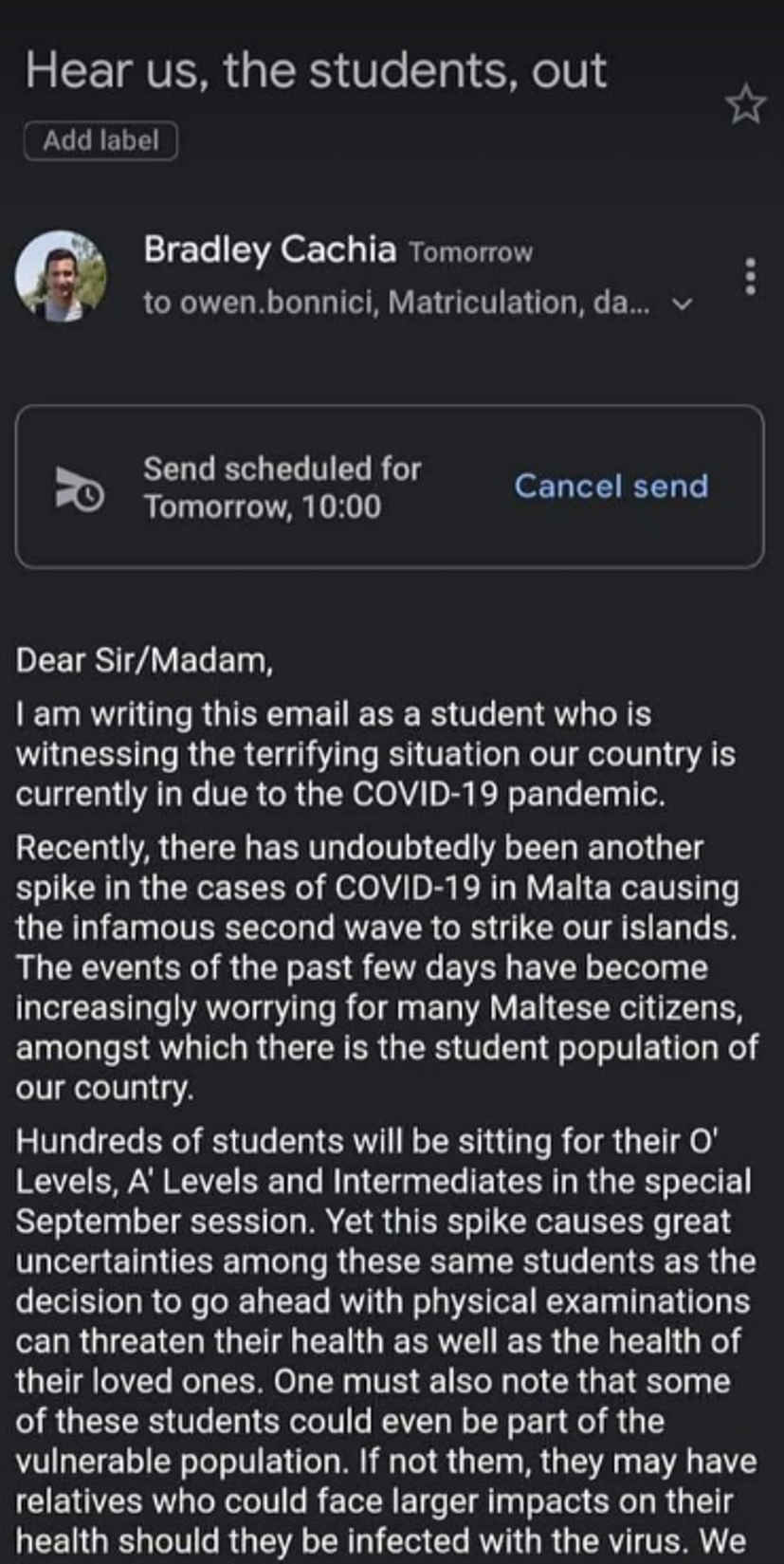The width and height of the screenshot is (784, 1564).
Task: Open the message overflow menu
Action: [x=750, y=276]
